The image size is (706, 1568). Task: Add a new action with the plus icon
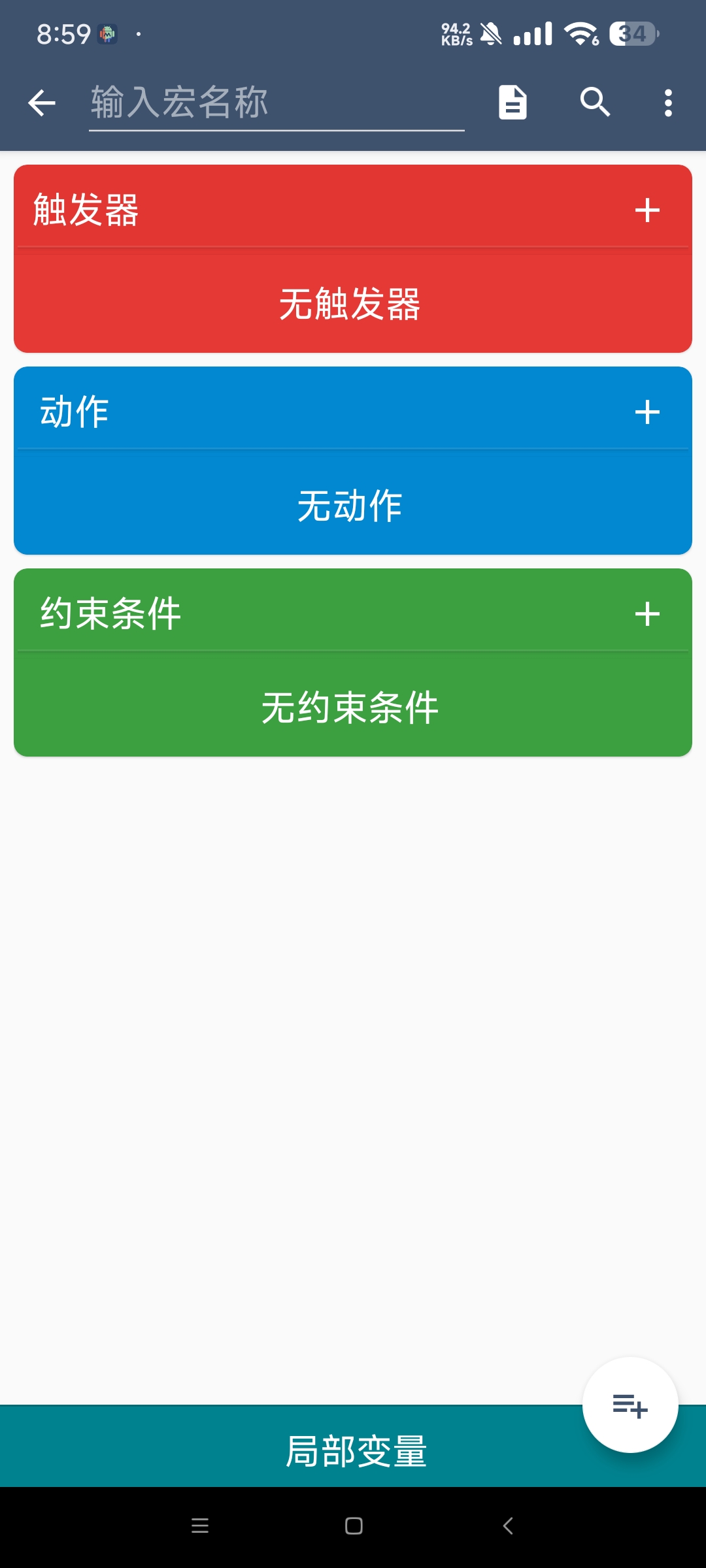pyautogui.click(x=647, y=412)
